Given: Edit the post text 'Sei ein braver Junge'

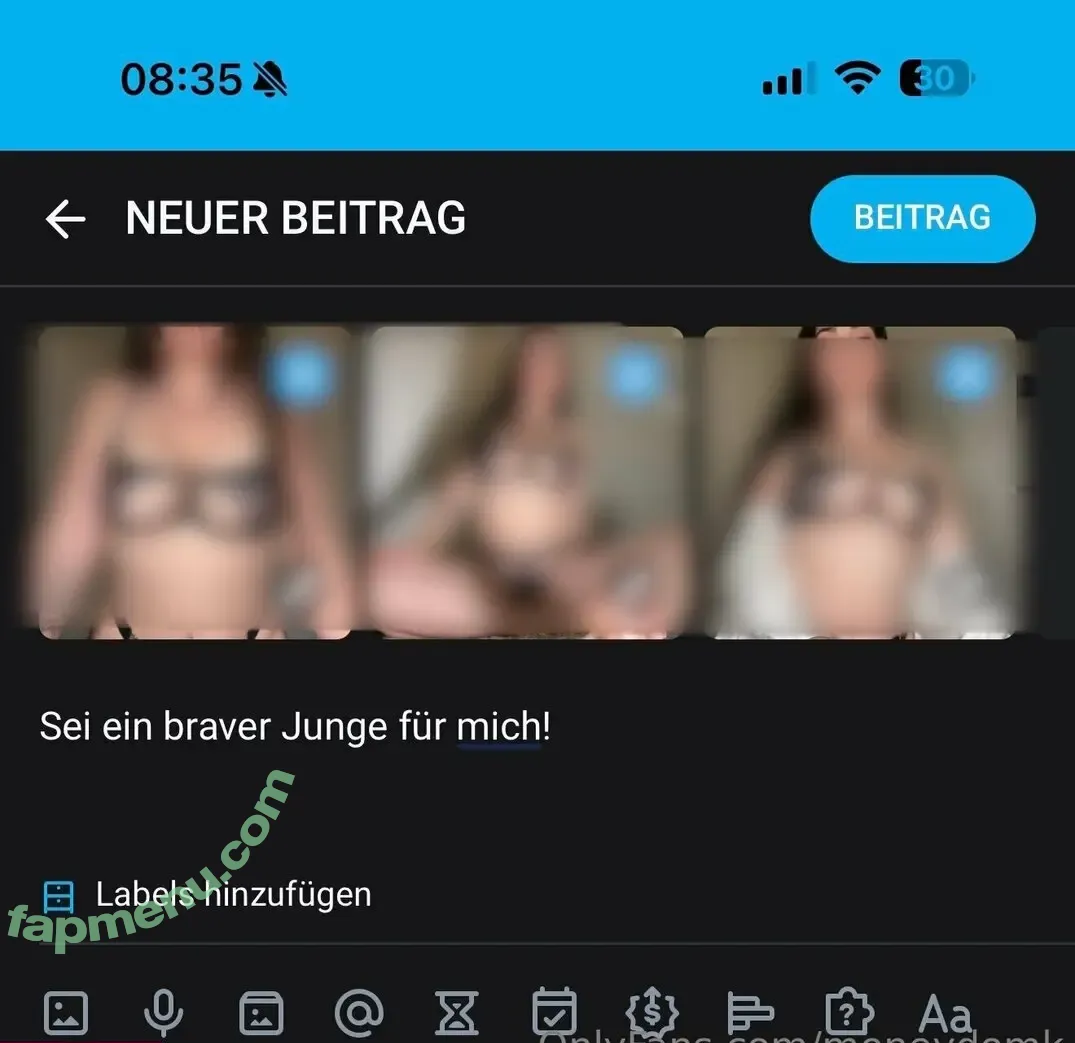Looking at the screenshot, I should (x=295, y=727).
